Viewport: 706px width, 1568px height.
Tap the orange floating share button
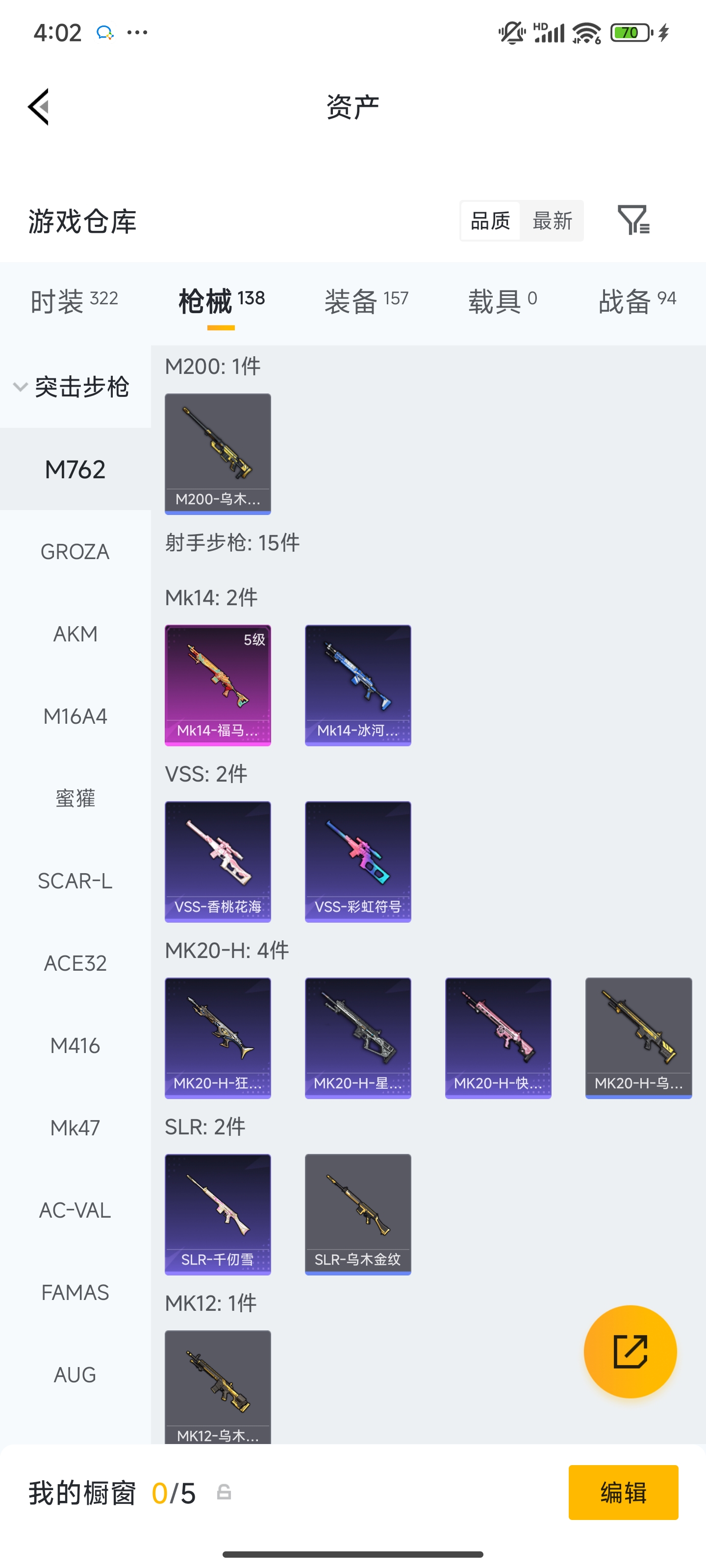[630, 1351]
